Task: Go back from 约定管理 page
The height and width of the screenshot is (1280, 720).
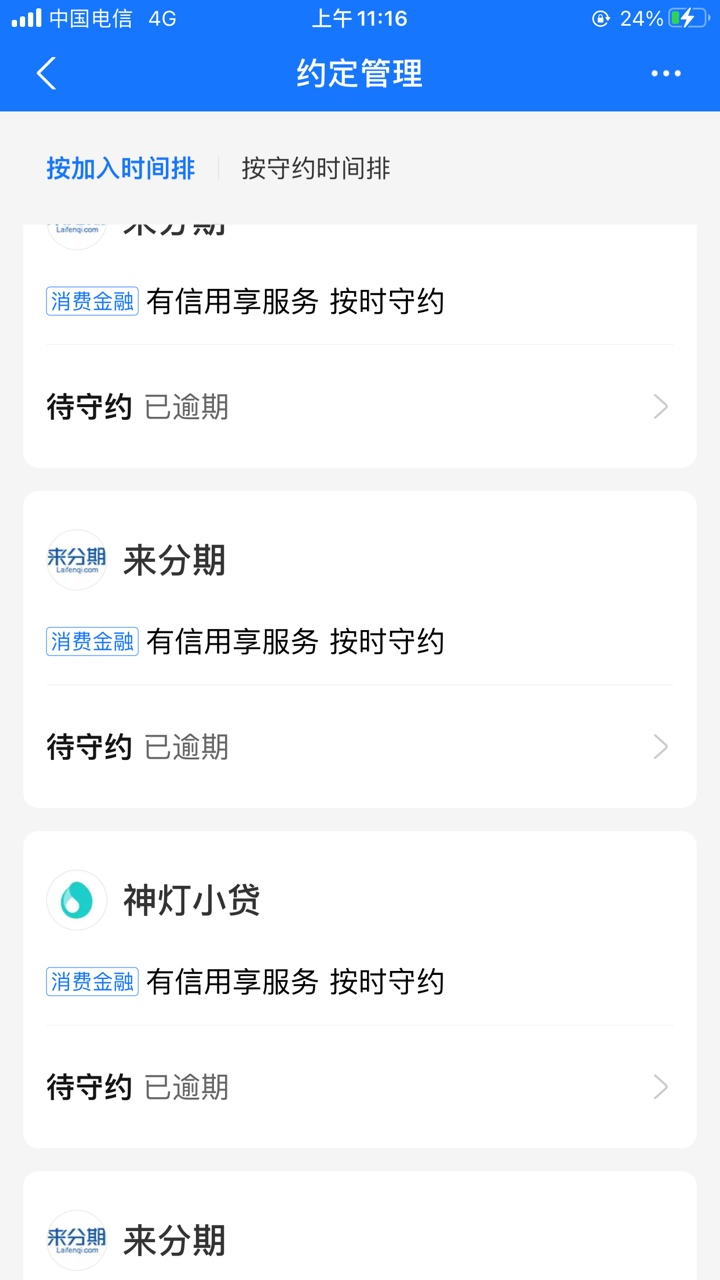Action: (46, 73)
